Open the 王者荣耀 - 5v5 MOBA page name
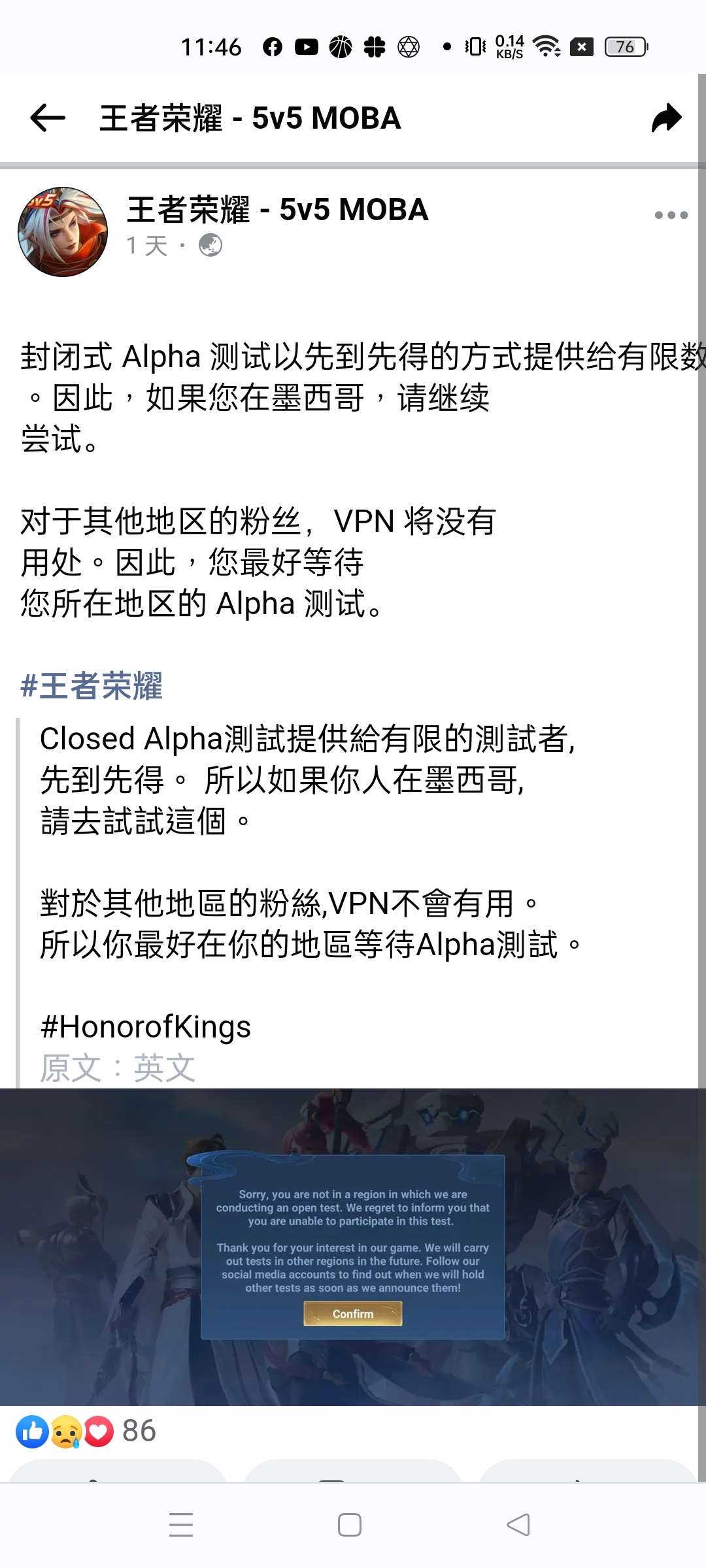 277,210
